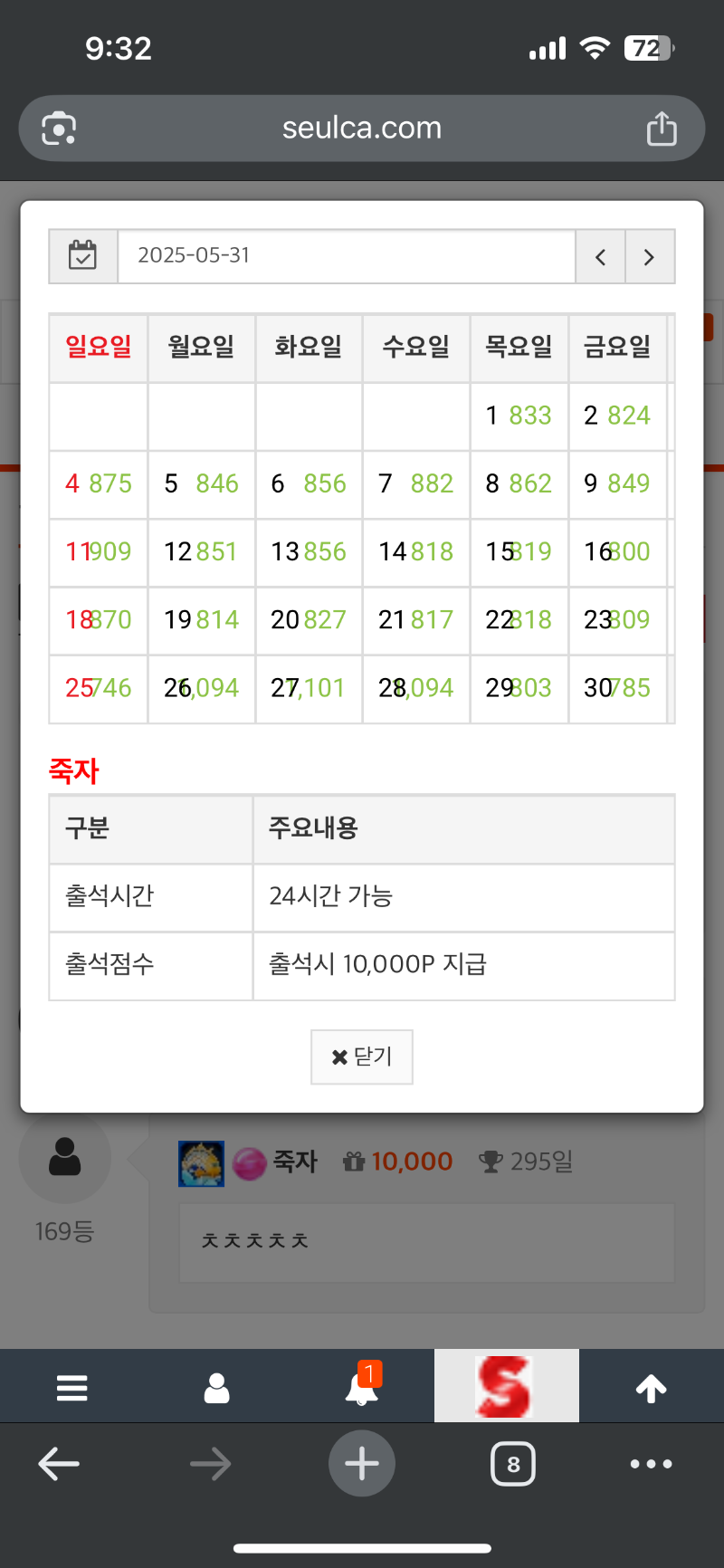Screen dimensions: 724x1568
Task: Tap the calendar icon beside the date
Action: tap(83, 257)
